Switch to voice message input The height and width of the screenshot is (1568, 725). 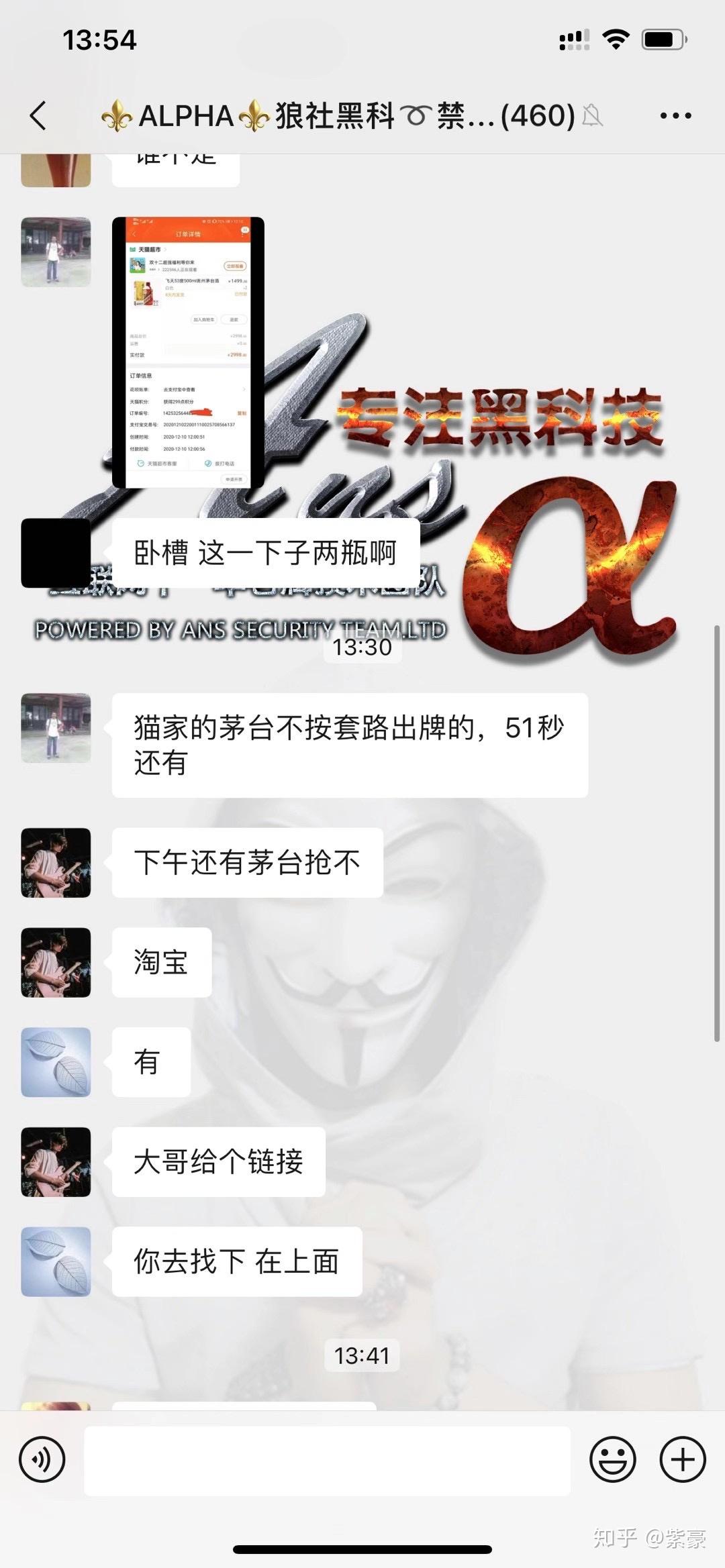[42, 1459]
